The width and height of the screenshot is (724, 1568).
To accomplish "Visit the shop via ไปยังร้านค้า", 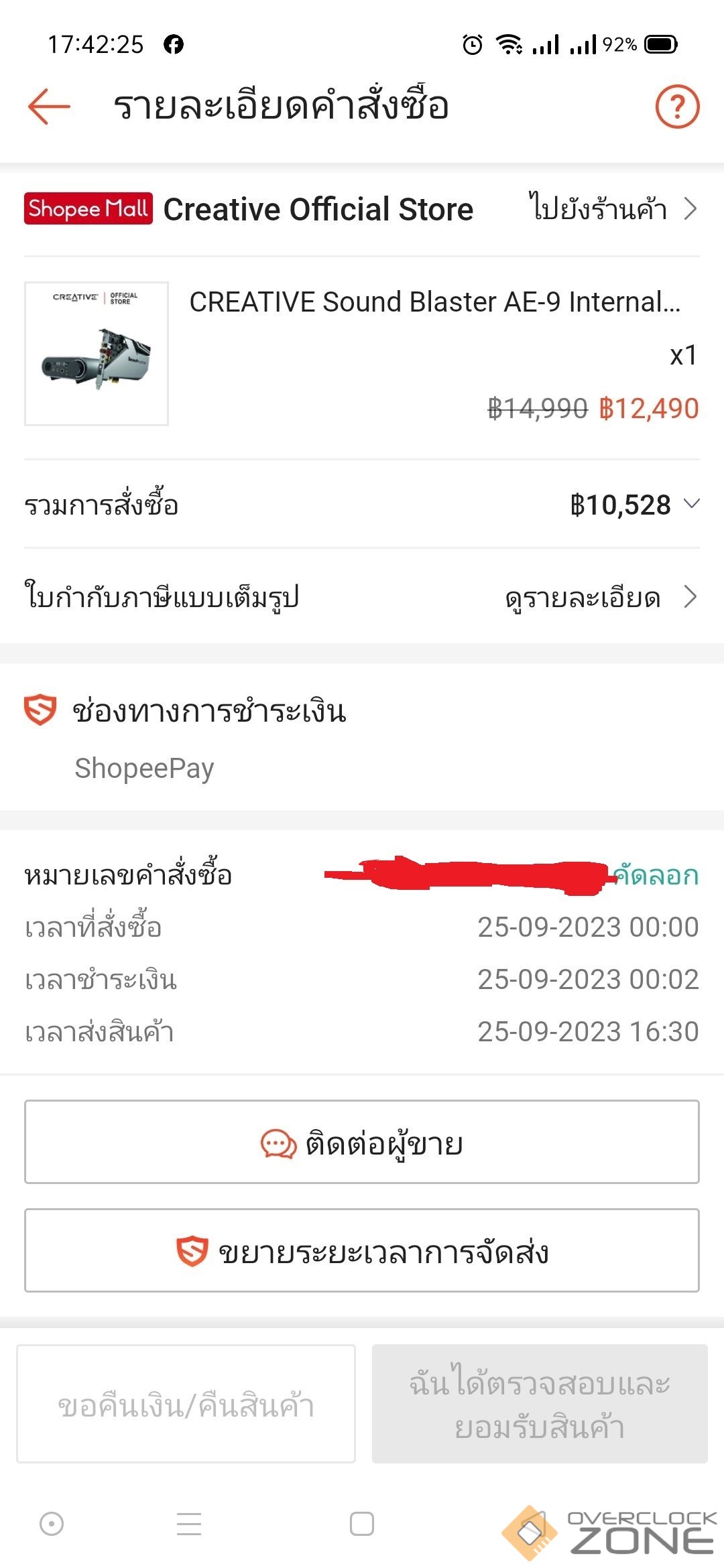I will (613, 209).
